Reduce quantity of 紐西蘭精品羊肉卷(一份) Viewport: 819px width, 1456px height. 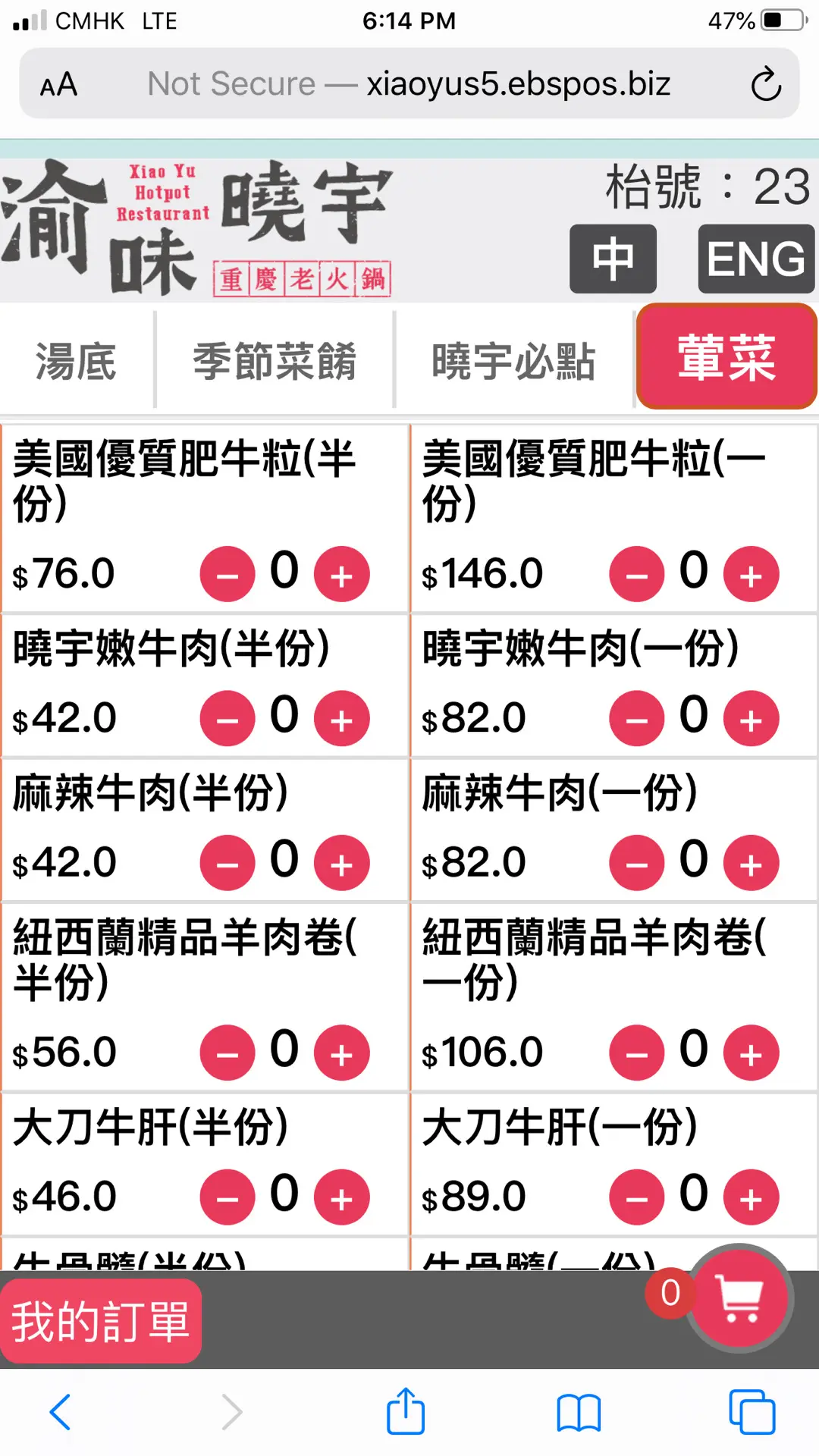(x=637, y=1053)
